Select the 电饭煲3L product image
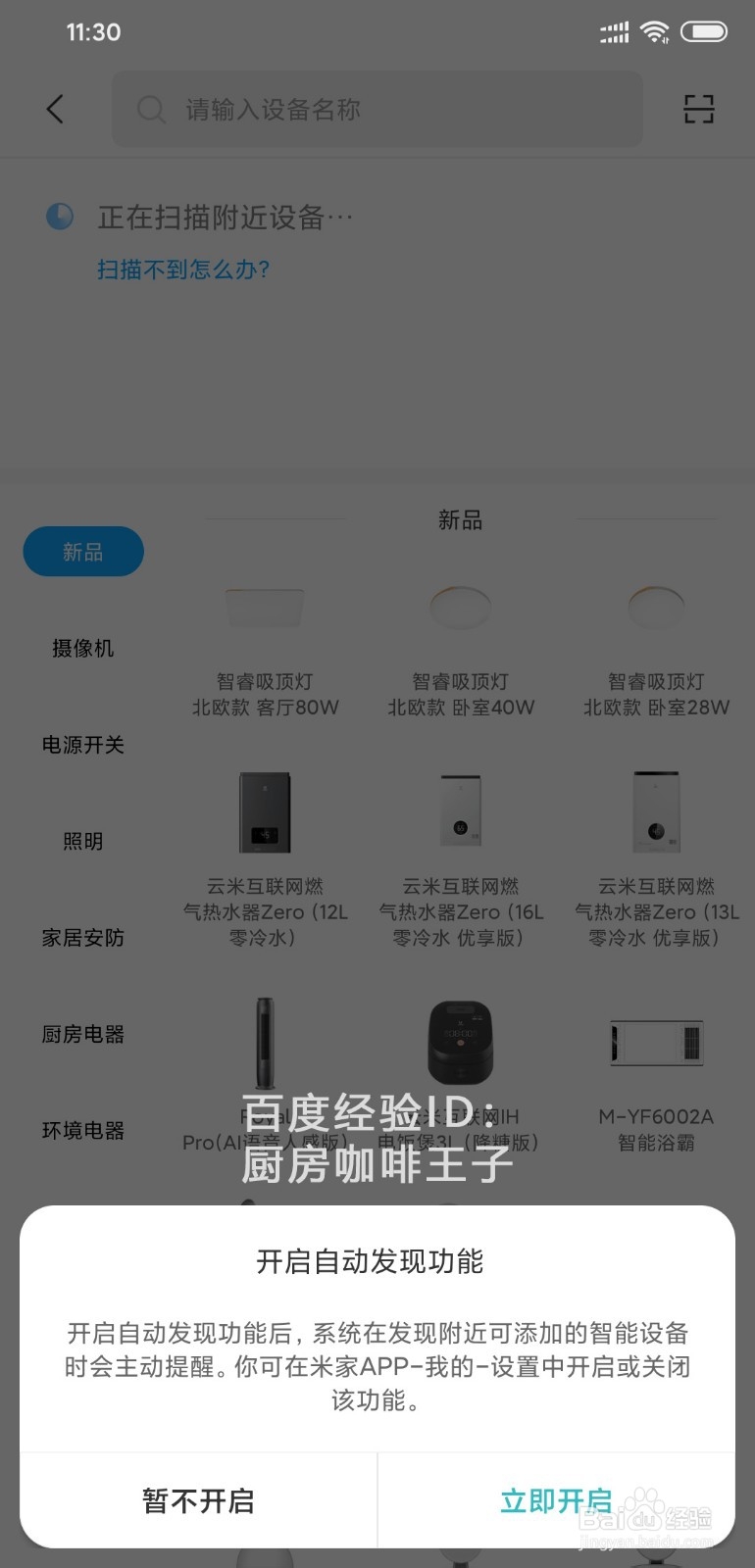755x1568 pixels. (x=460, y=1042)
